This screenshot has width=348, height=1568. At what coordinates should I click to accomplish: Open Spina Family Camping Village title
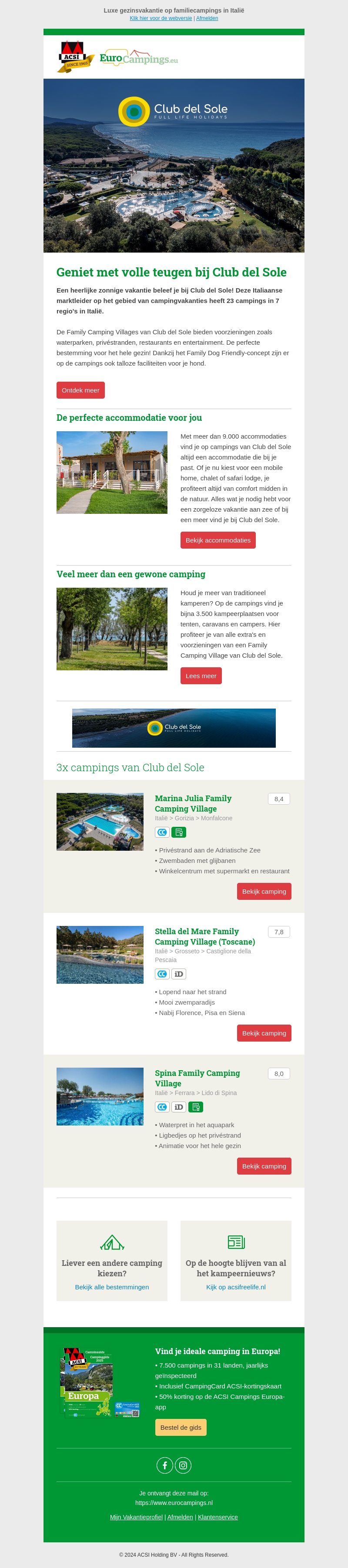click(197, 1078)
